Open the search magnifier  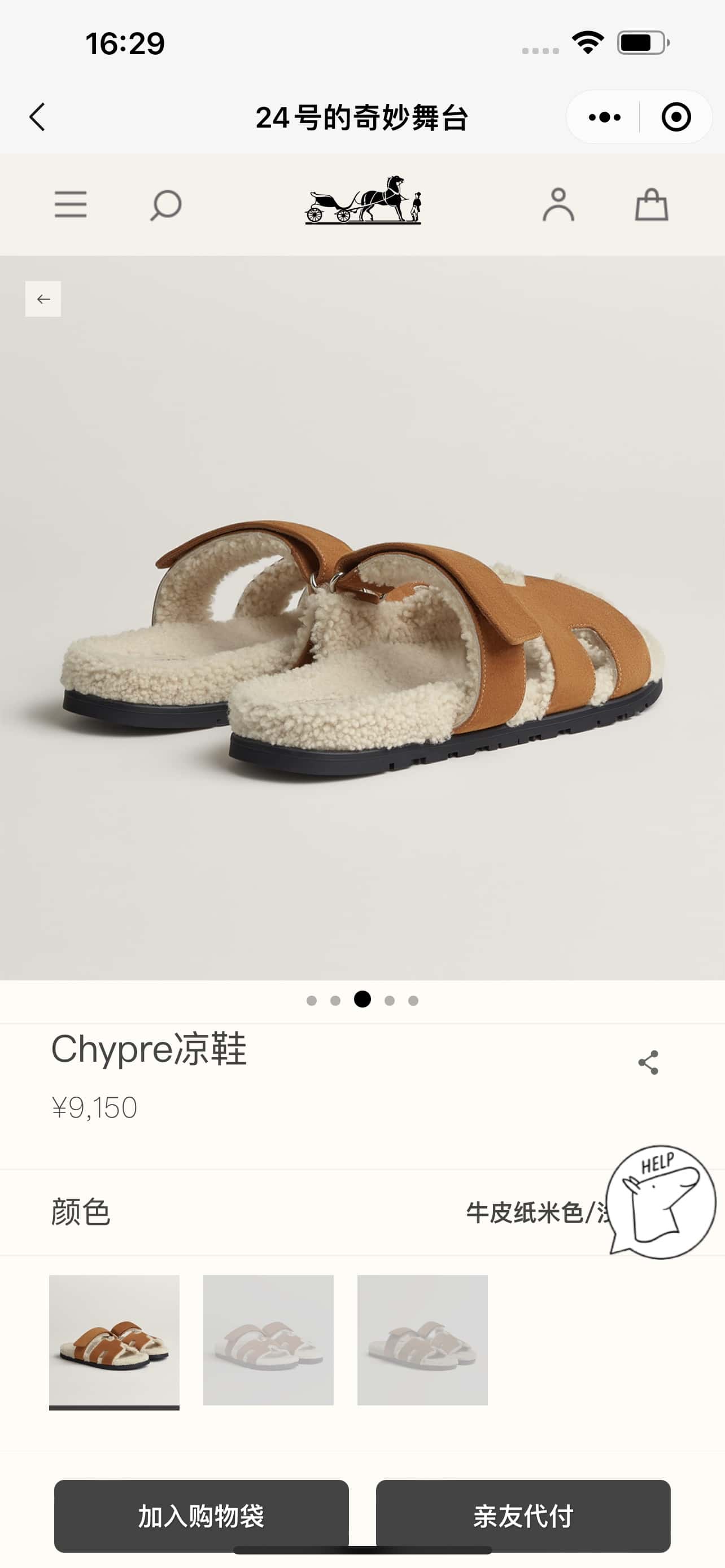coord(165,204)
